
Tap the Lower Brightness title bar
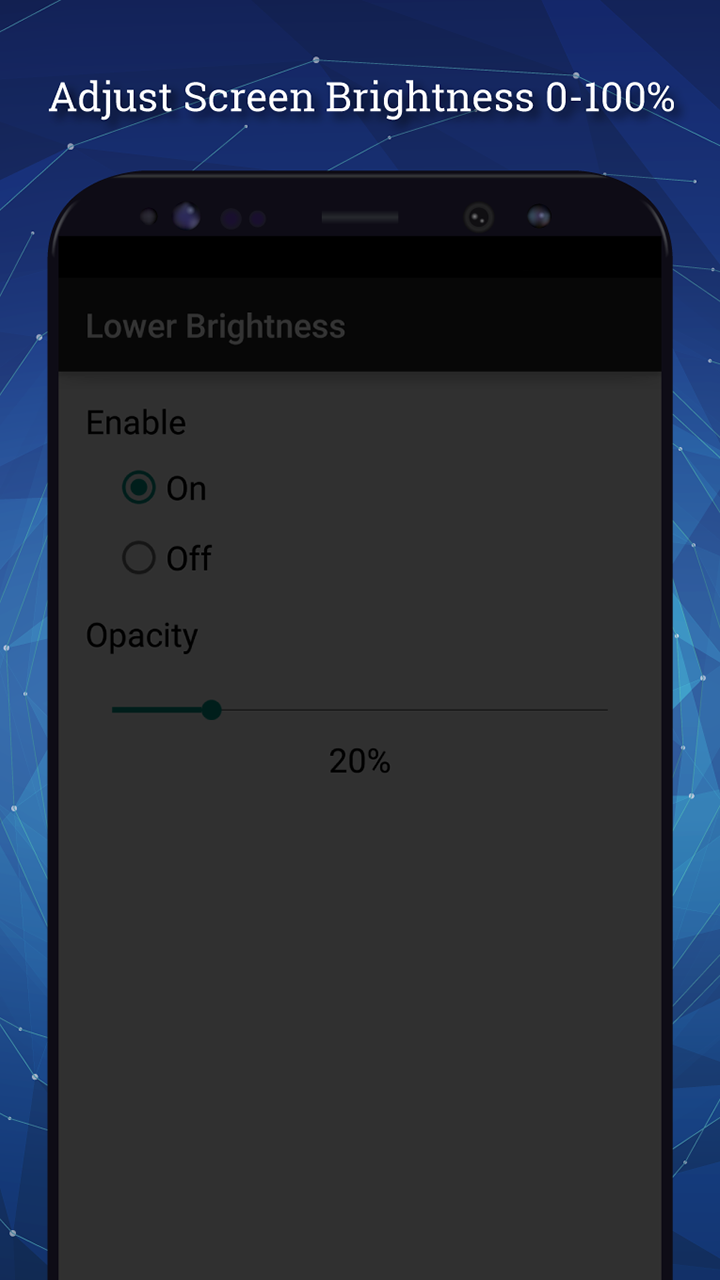coord(216,326)
